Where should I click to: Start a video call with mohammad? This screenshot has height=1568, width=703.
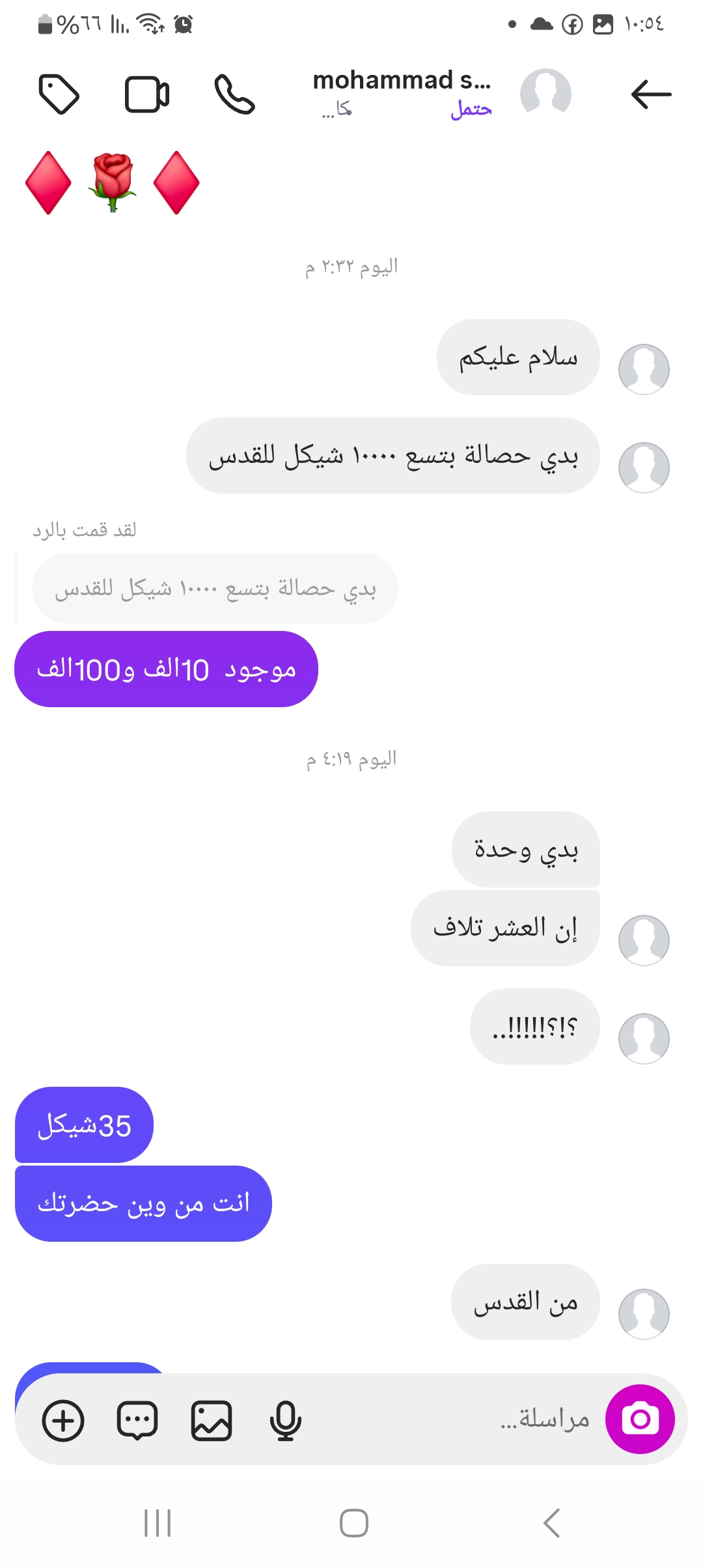click(x=147, y=95)
